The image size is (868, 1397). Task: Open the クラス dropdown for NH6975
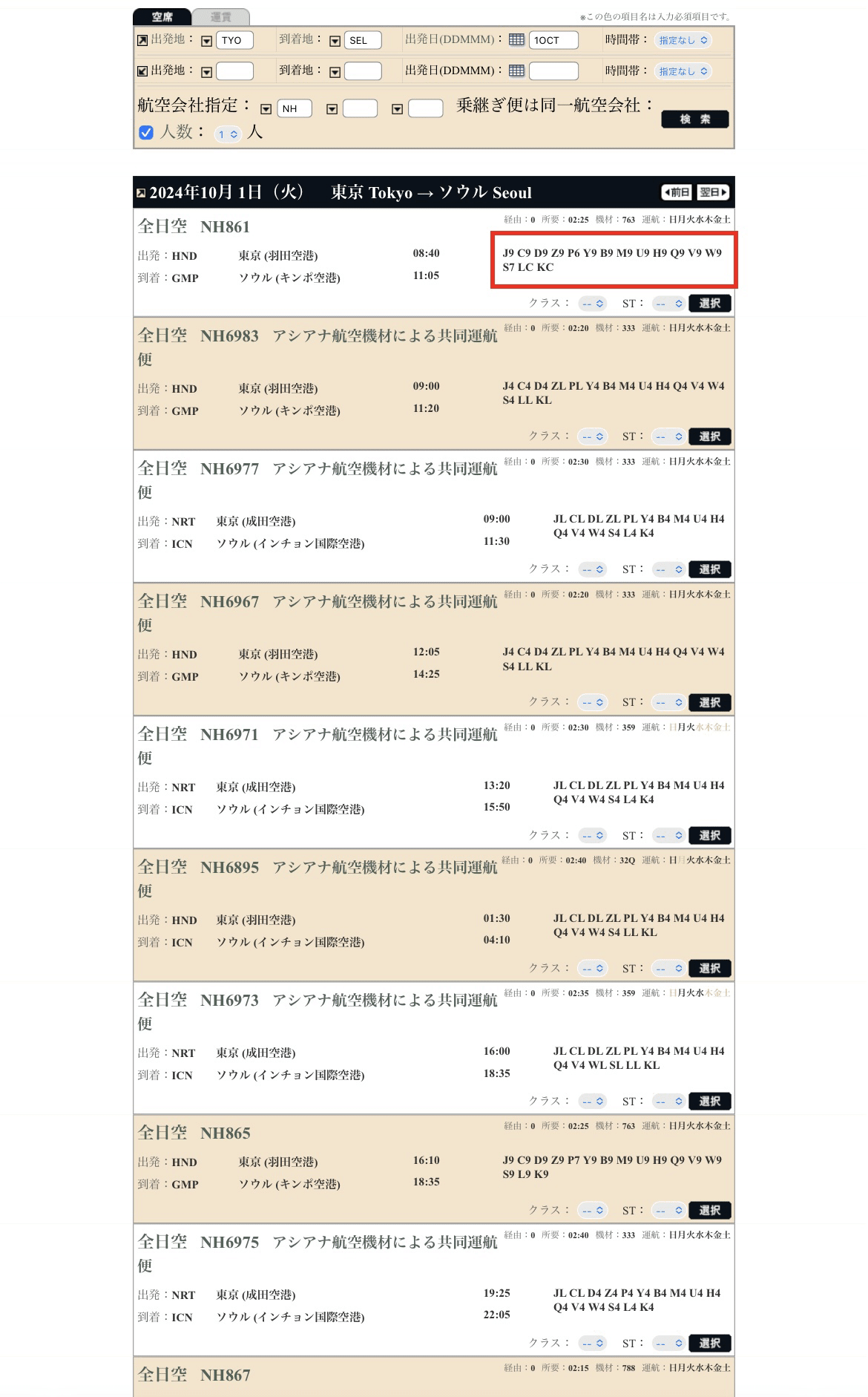coord(593,1343)
